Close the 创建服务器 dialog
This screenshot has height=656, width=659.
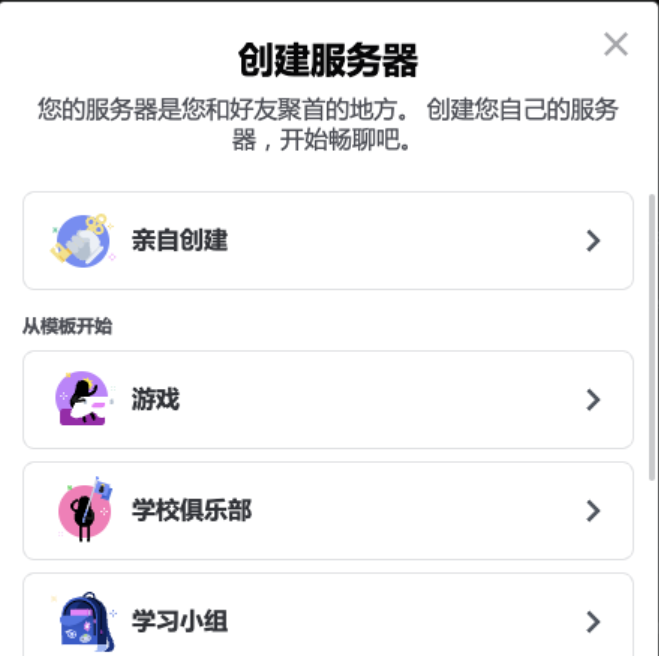pyautogui.click(x=615, y=44)
